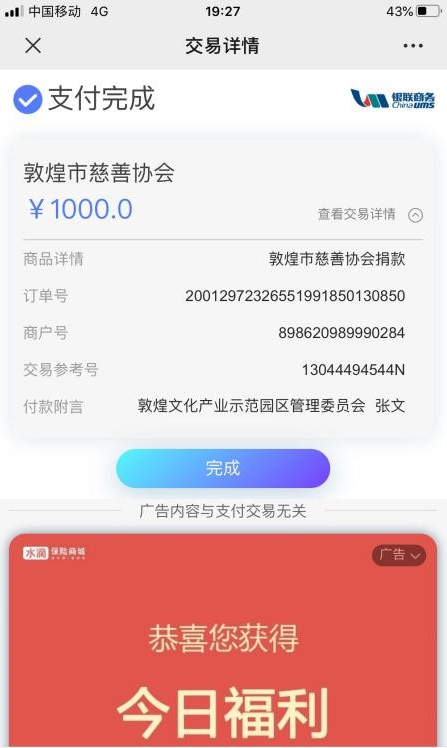Close the transaction details page
This screenshot has height=748, width=447.
33,46
